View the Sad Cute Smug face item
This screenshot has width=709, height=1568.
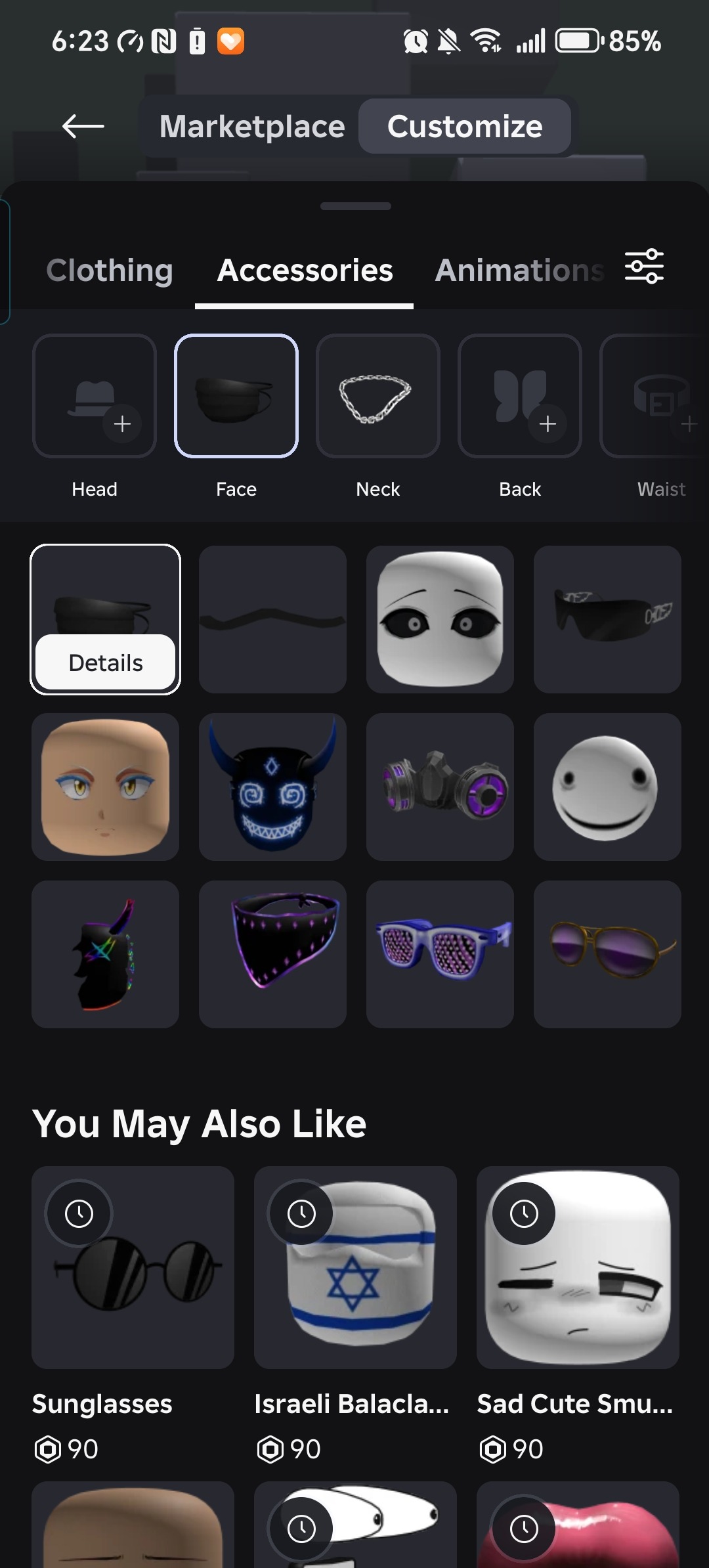point(578,1267)
